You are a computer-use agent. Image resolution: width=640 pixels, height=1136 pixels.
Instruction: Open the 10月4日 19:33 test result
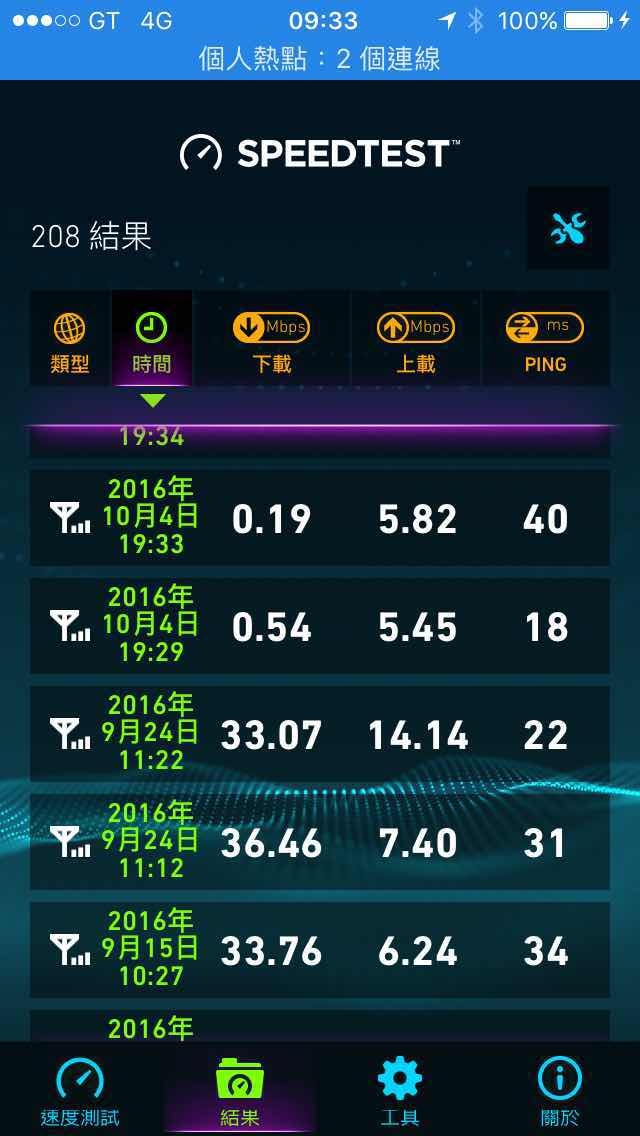tap(320, 517)
